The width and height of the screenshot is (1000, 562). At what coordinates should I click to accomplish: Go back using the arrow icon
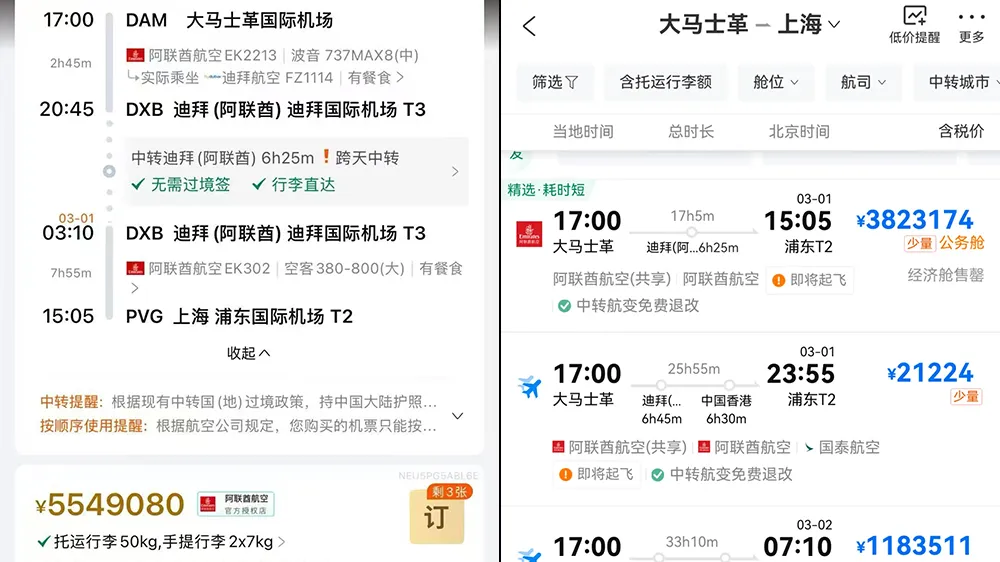coord(530,27)
